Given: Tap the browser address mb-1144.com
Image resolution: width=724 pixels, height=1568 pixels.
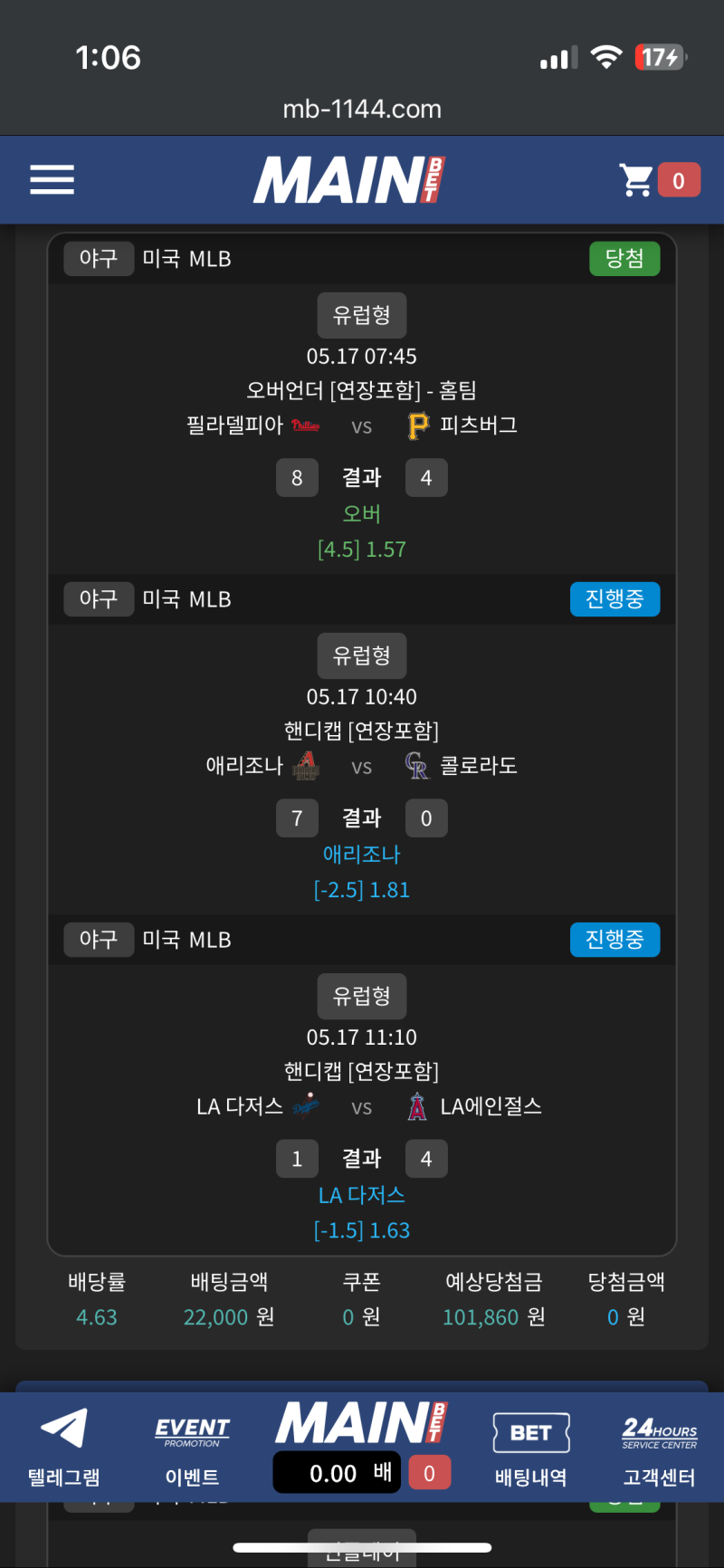Looking at the screenshot, I should [362, 109].
